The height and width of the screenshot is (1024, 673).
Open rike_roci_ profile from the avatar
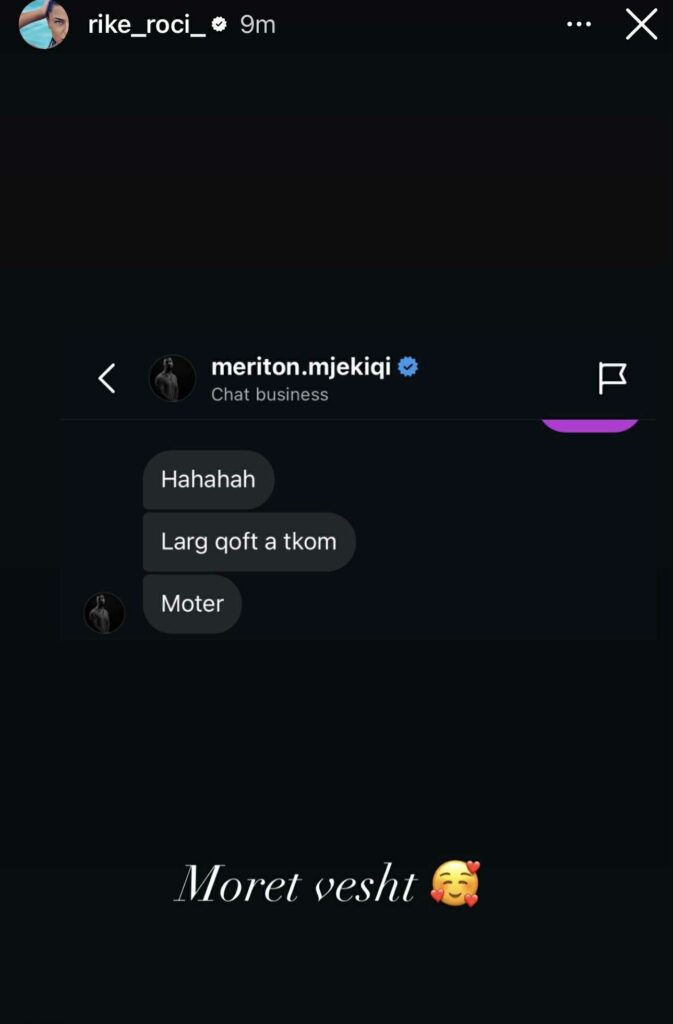click(x=43, y=24)
